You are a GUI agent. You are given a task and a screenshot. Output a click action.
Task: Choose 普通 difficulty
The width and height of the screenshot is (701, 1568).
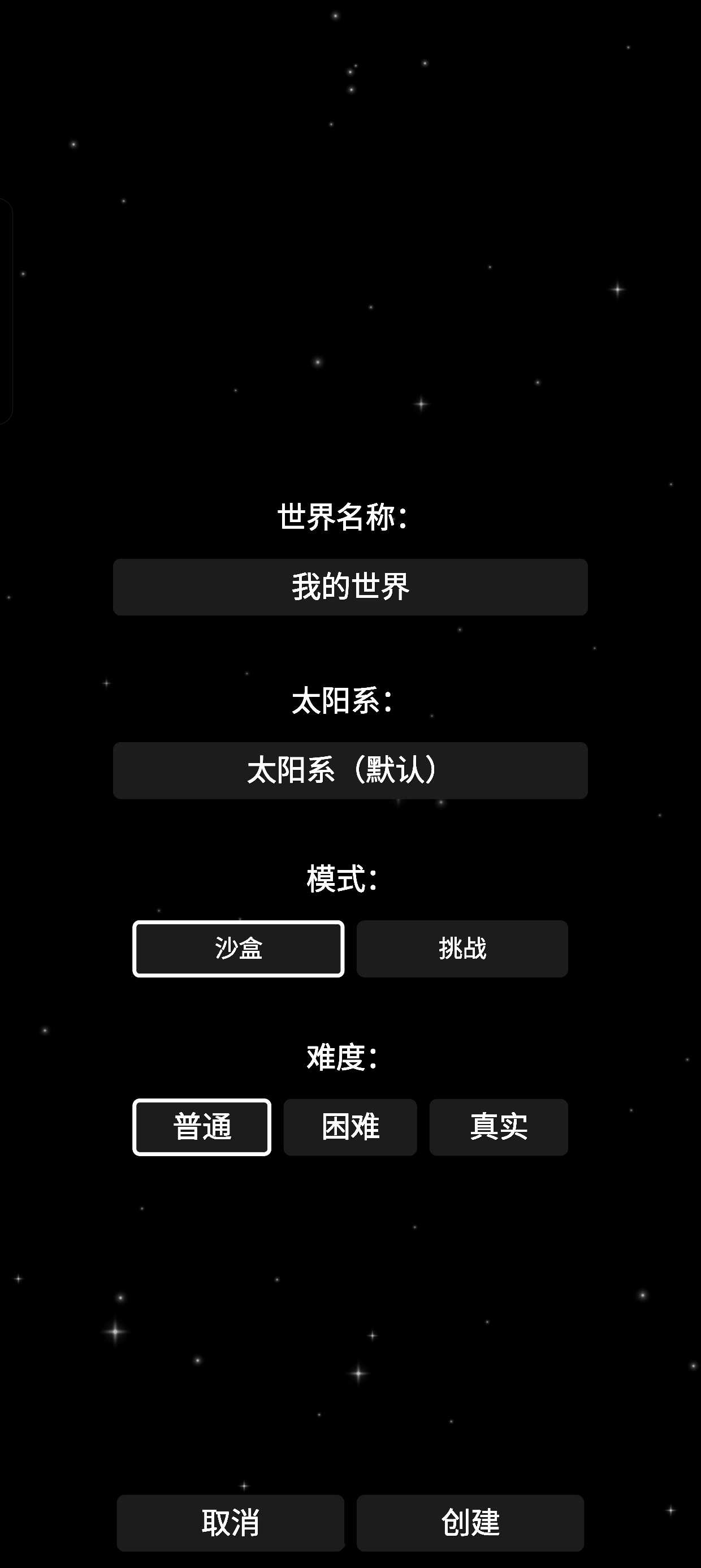tap(201, 1127)
